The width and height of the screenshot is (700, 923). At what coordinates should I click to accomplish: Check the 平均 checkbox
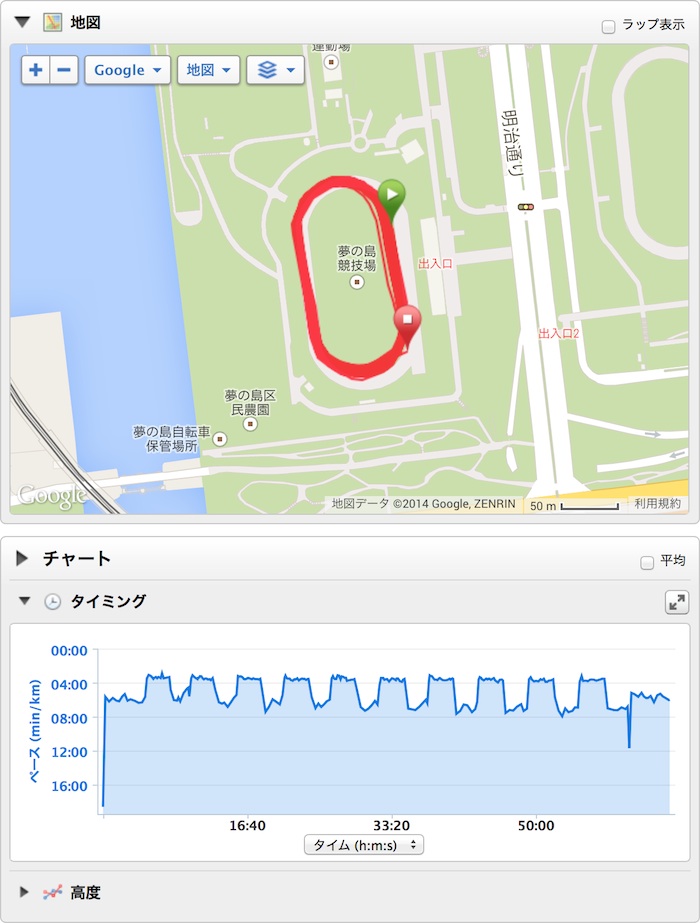[647, 563]
